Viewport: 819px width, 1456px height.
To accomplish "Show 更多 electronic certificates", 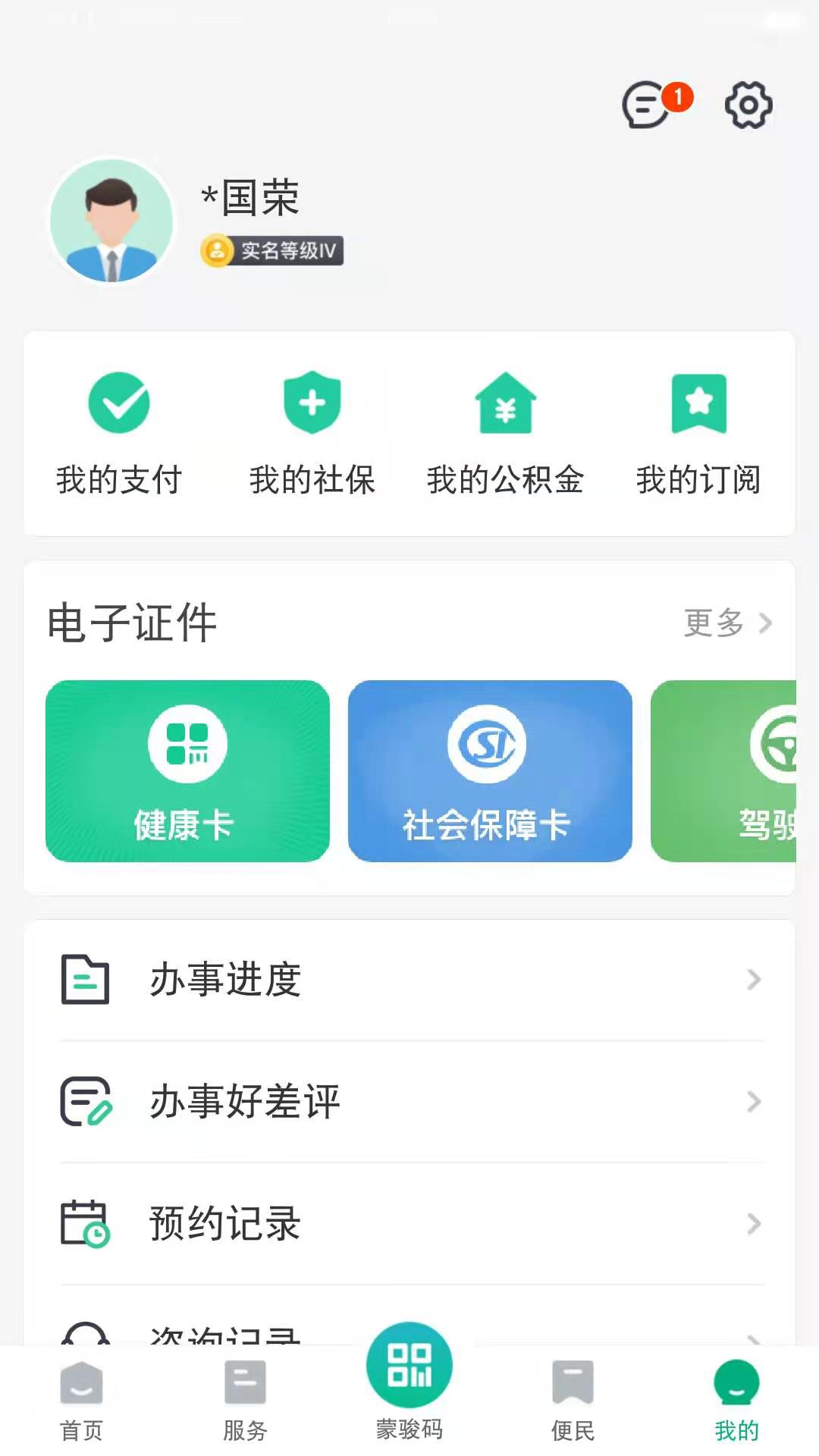I will 728,623.
